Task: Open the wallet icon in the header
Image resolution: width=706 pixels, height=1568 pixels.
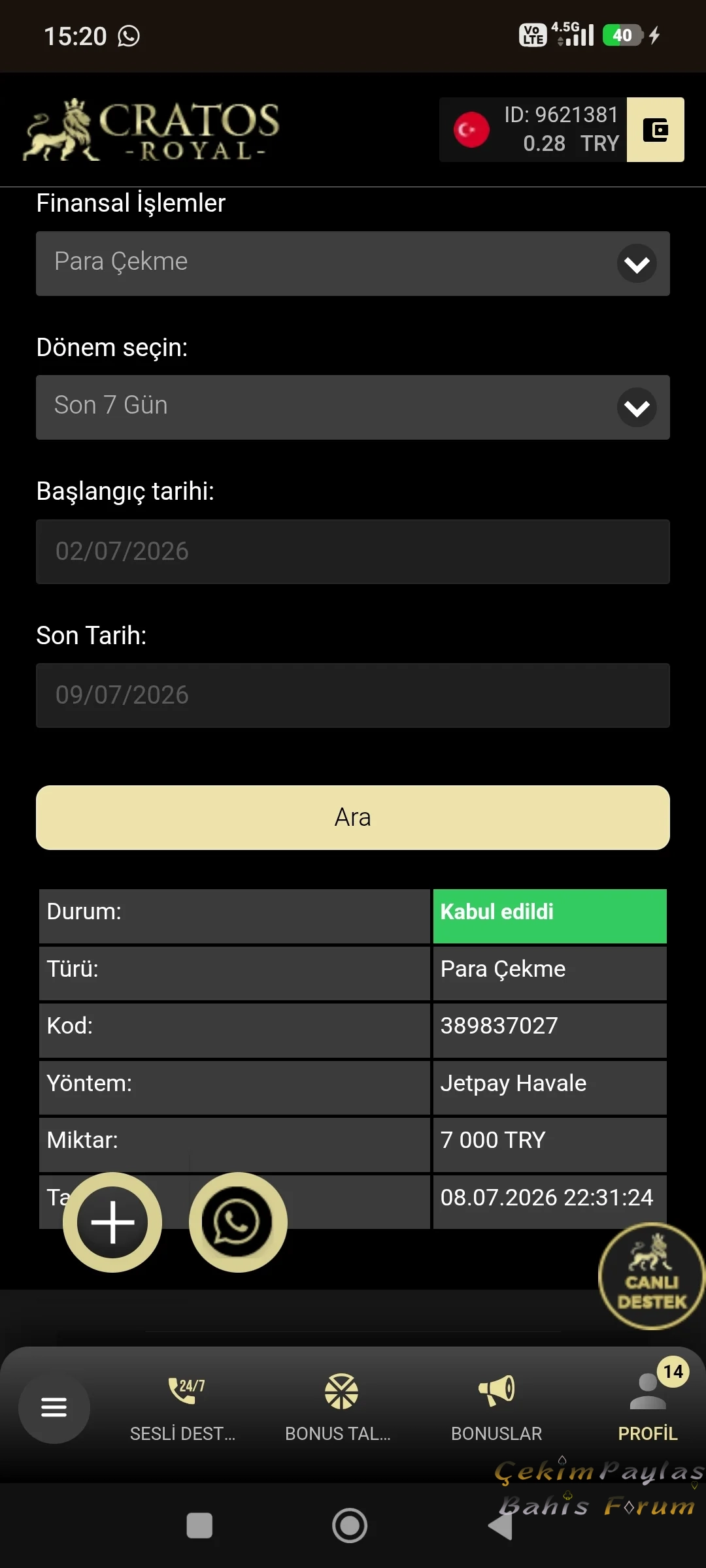Action: [655, 130]
